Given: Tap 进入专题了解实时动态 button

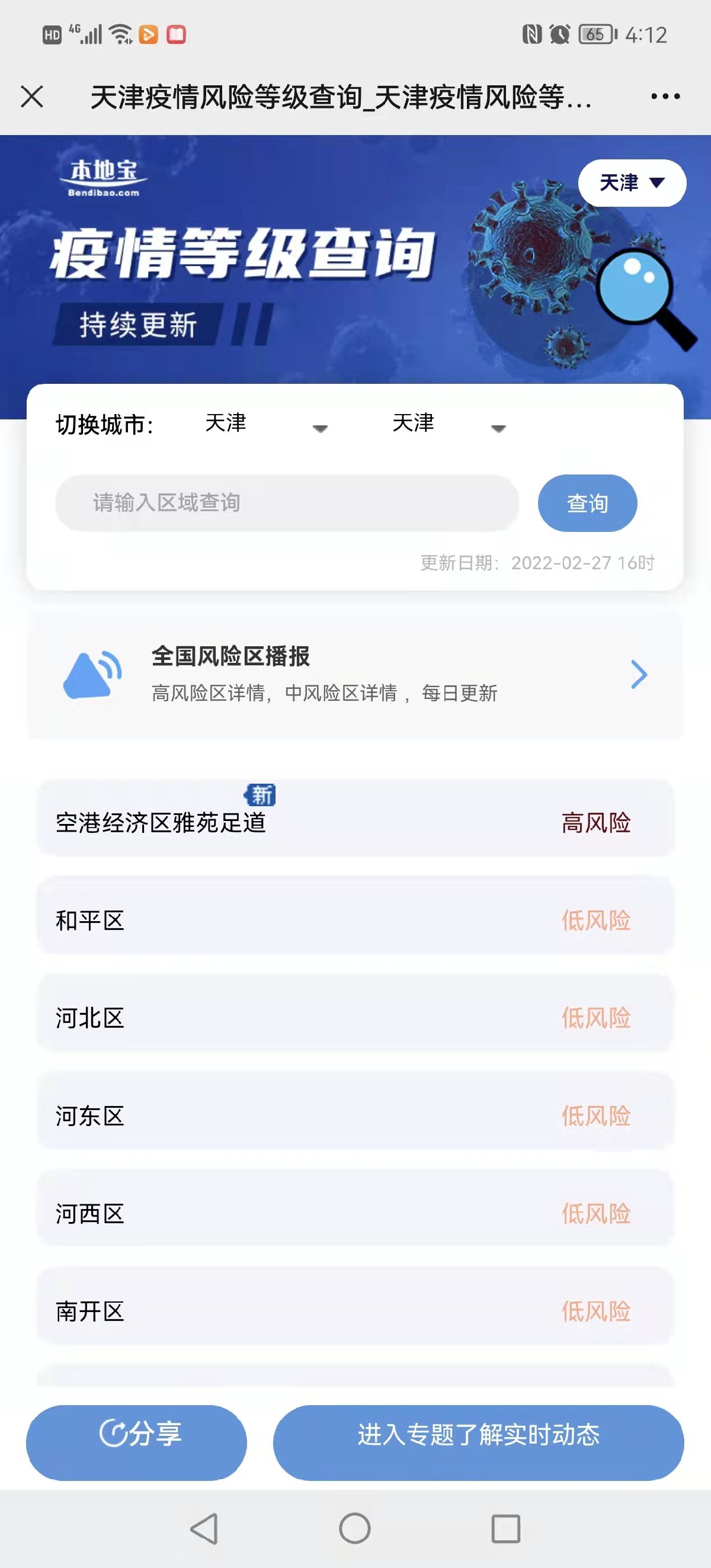Looking at the screenshot, I should (478, 1441).
